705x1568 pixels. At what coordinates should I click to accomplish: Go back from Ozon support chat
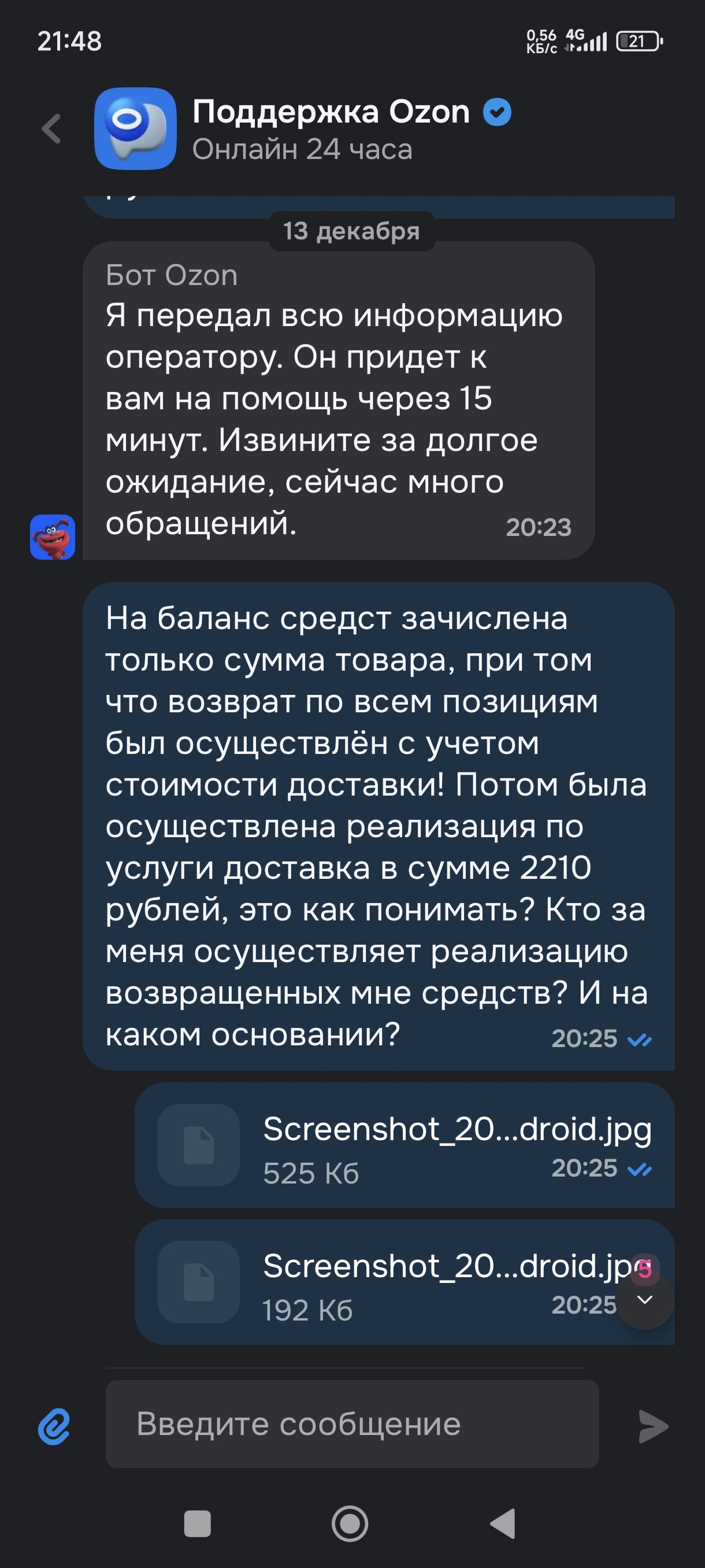tap(51, 128)
